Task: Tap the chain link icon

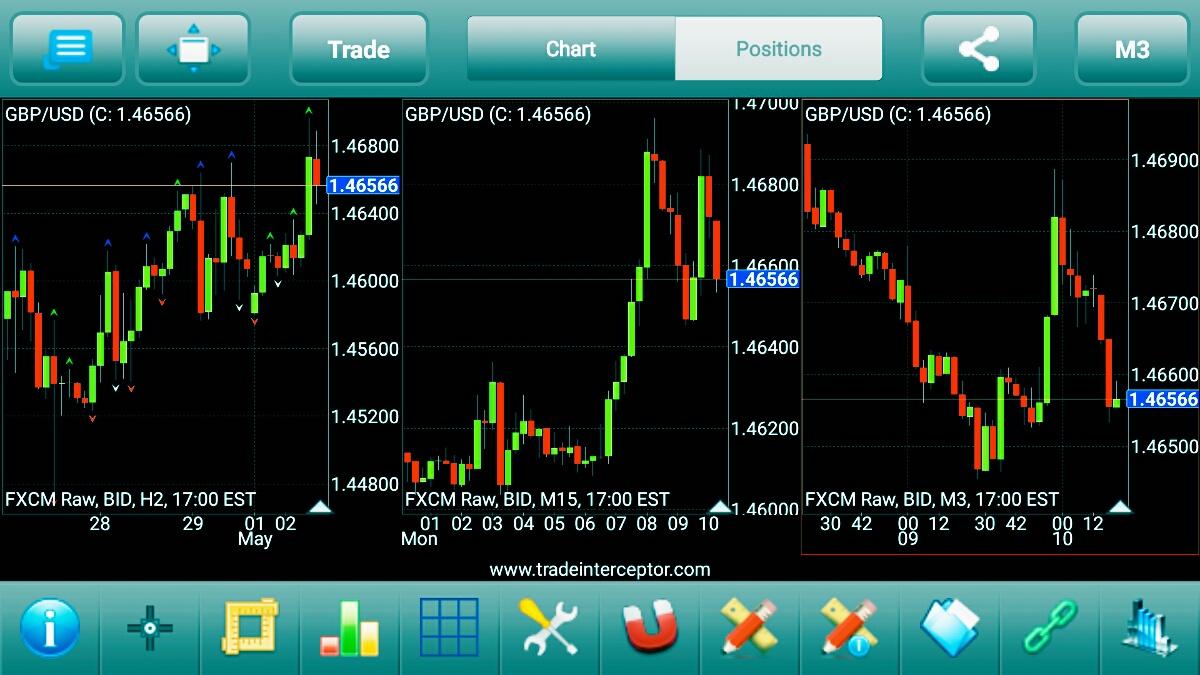Action: point(1050,628)
